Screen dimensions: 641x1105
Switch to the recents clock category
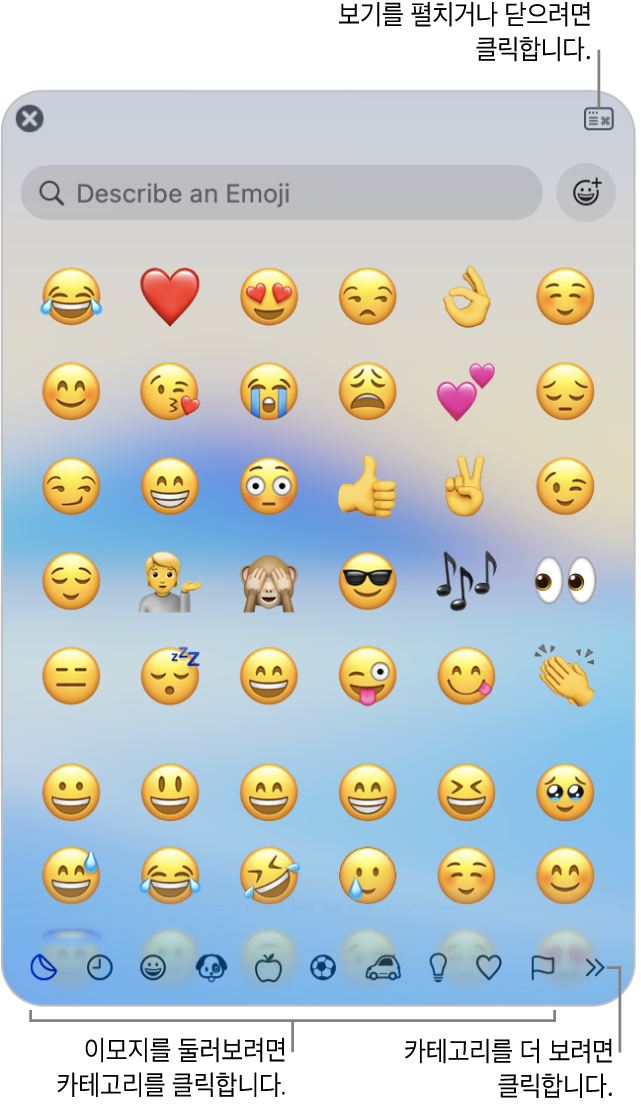100,967
